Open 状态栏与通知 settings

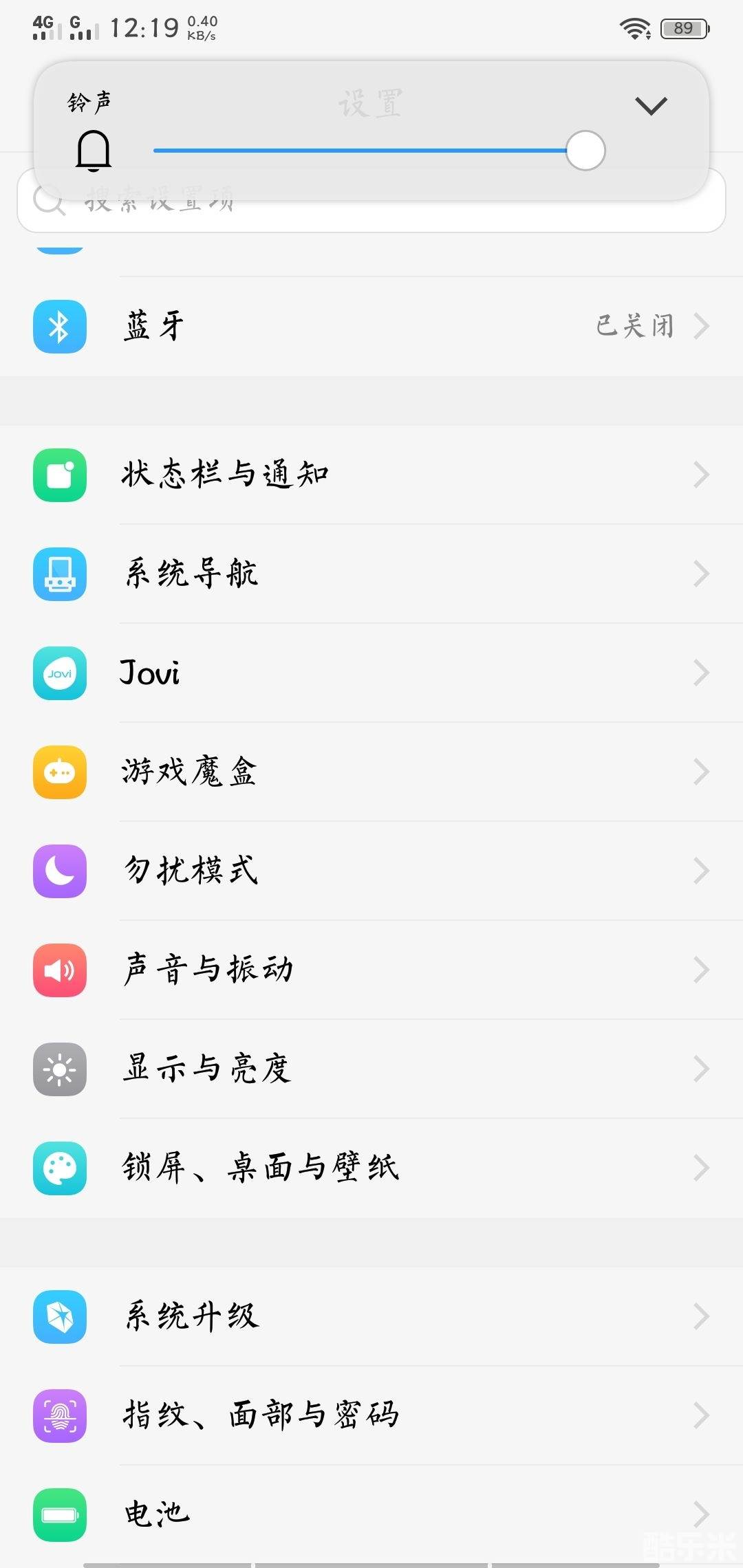(x=371, y=475)
